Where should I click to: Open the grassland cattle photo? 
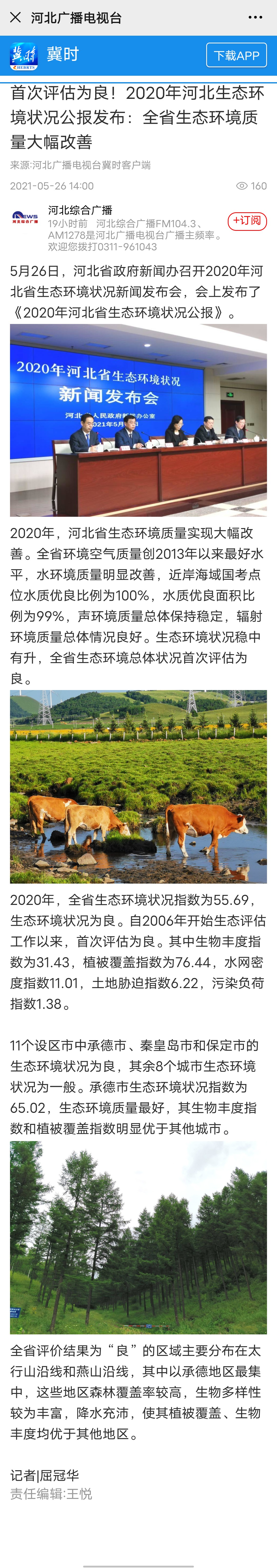click(138, 786)
